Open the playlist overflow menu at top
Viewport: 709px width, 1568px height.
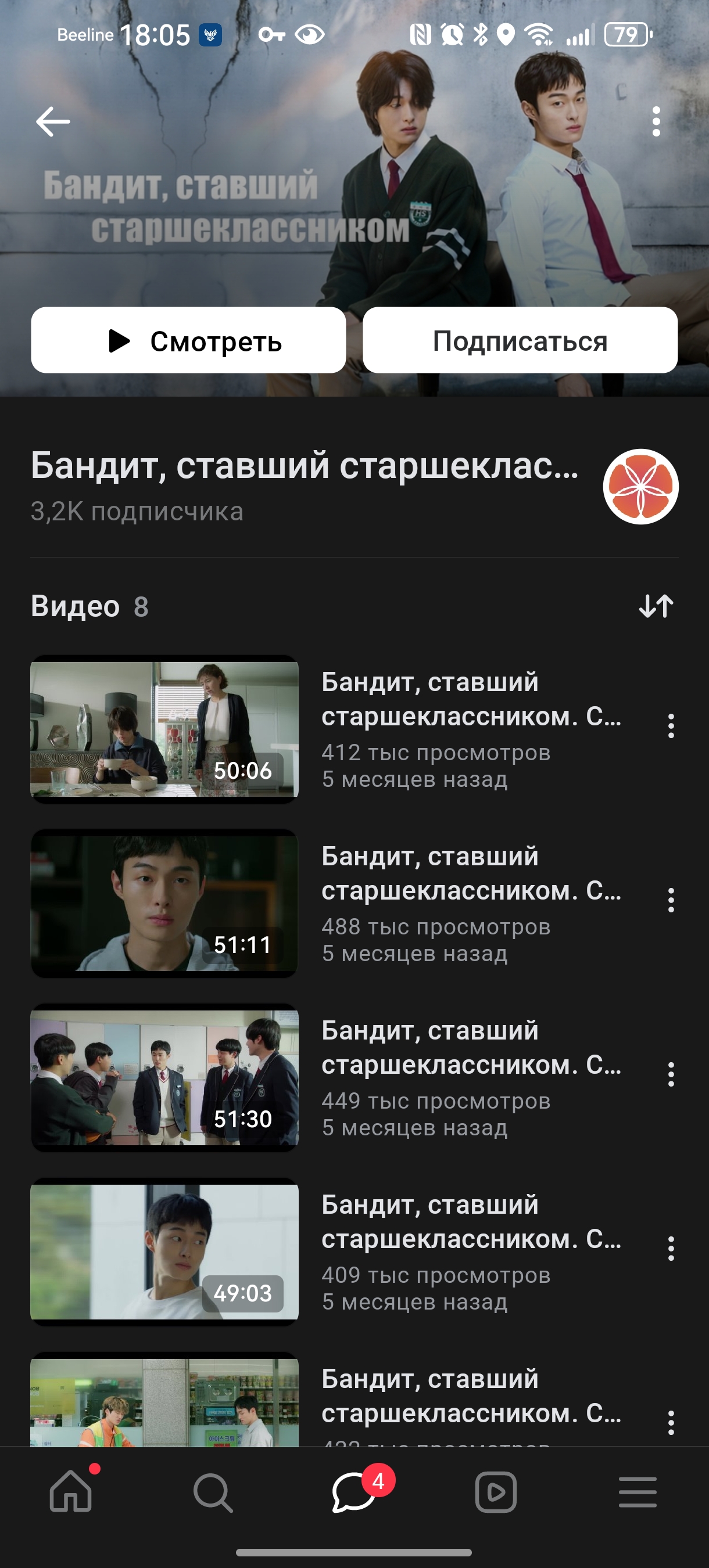[x=656, y=122]
